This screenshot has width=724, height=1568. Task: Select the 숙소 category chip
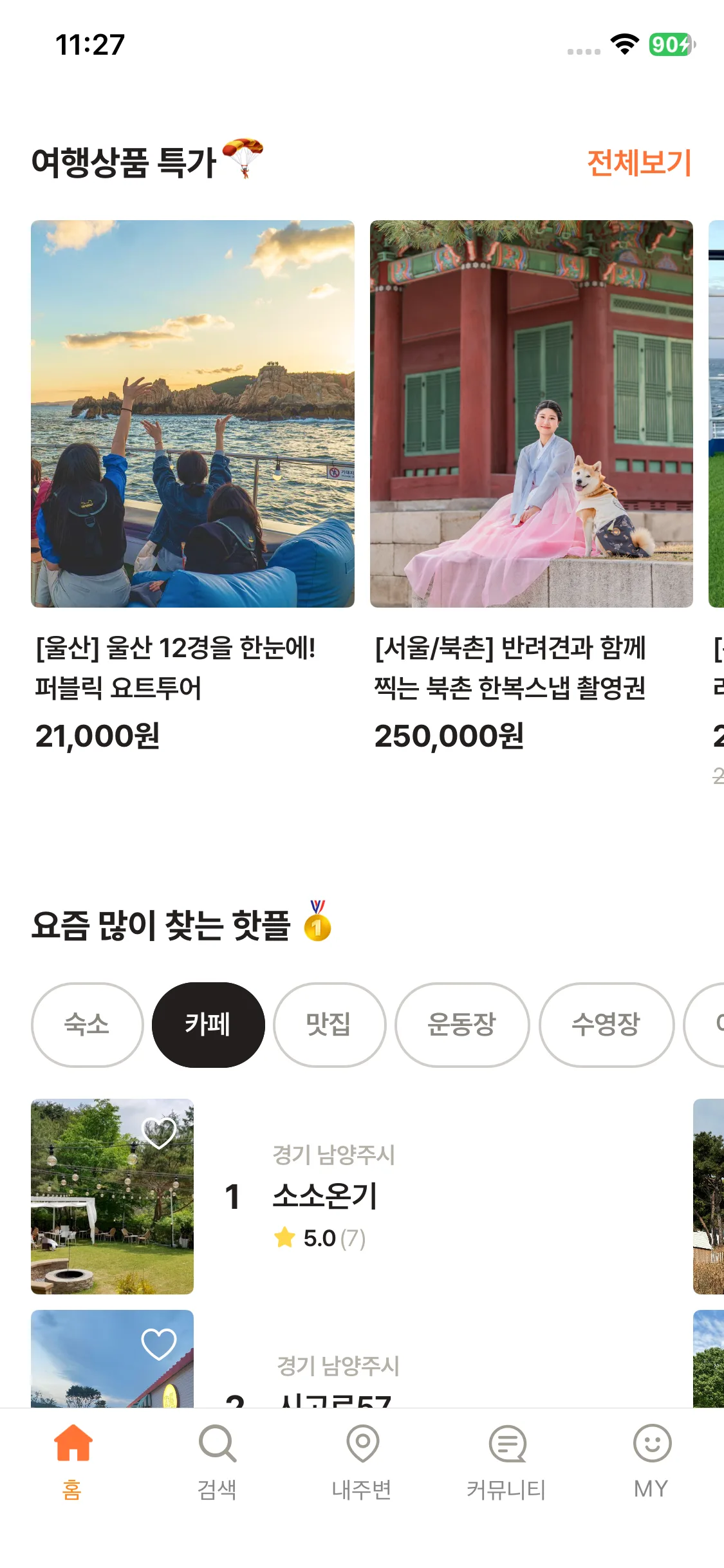tap(87, 1024)
